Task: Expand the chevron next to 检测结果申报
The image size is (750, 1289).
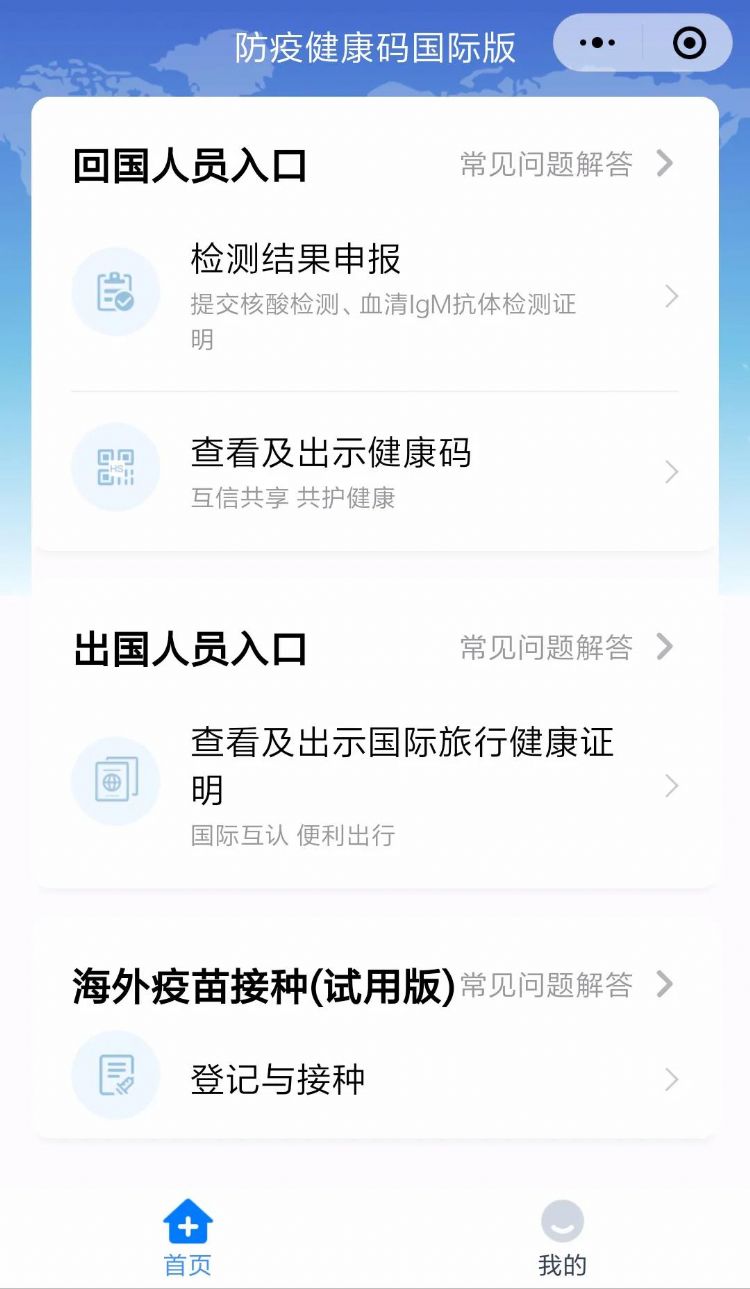Action: click(x=671, y=297)
